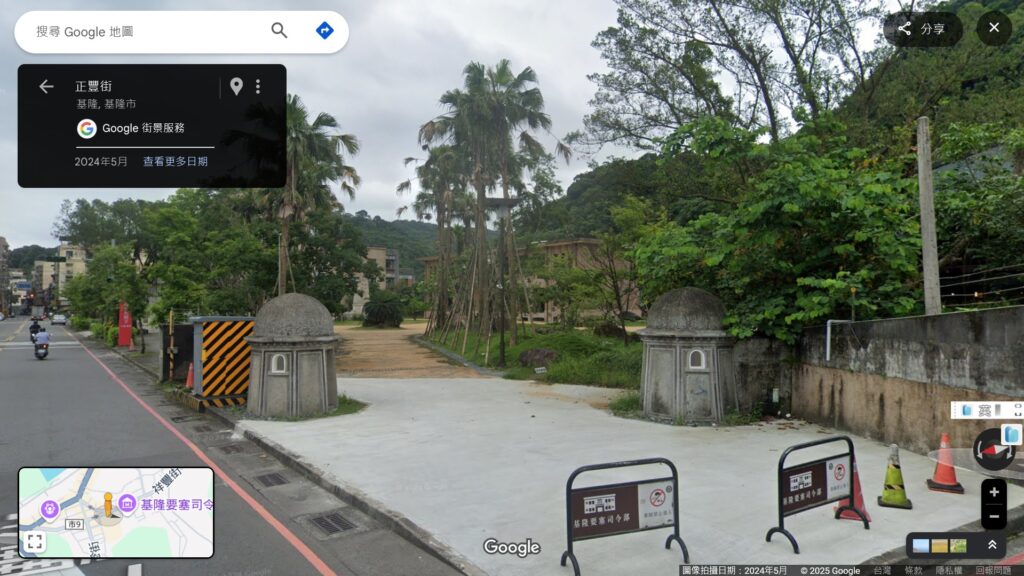Reset view using the compass
The image size is (1024, 576).
tap(993, 449)
